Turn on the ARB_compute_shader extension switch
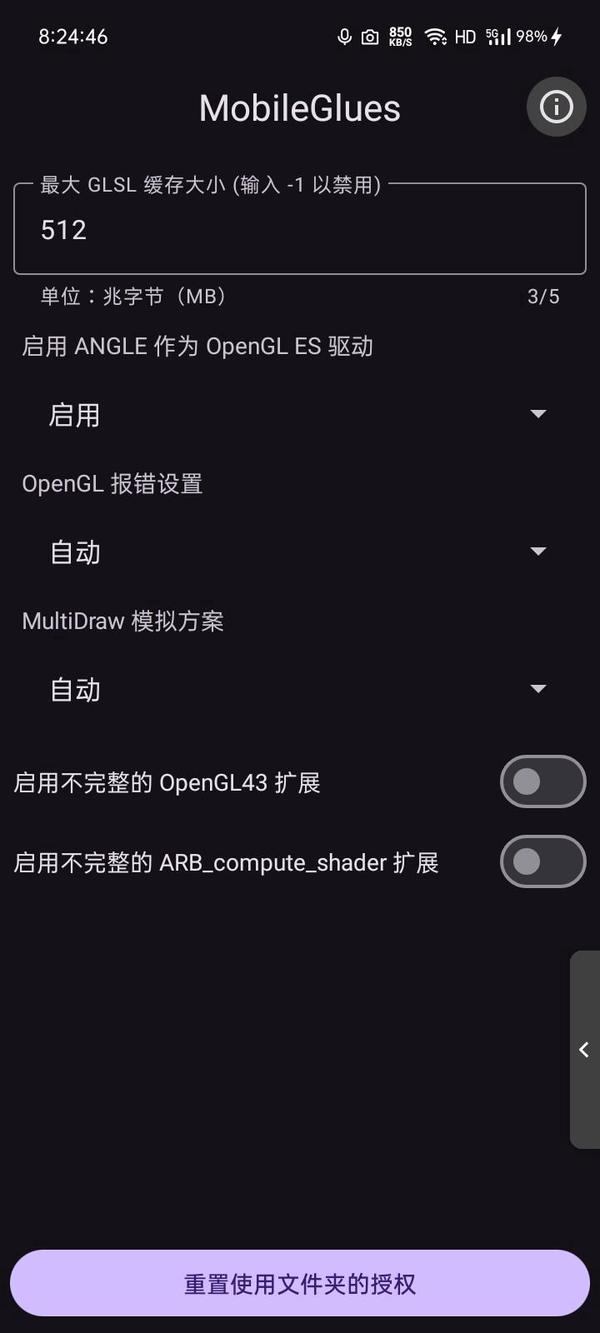This screenshot has width=600, height=1333. (542, 861)
